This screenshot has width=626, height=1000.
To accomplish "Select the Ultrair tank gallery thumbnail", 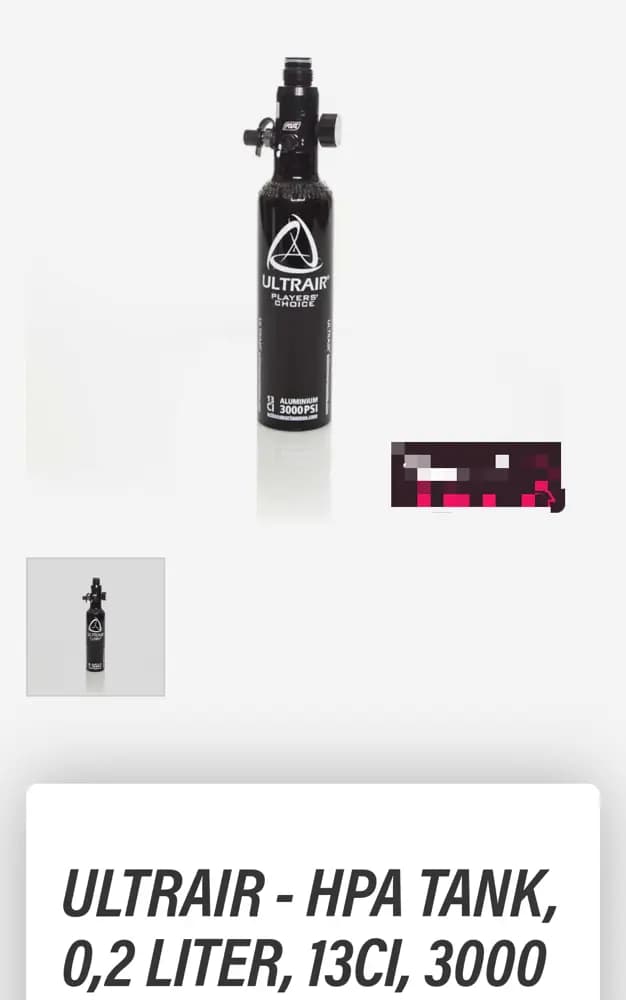I will pos(95,627).
